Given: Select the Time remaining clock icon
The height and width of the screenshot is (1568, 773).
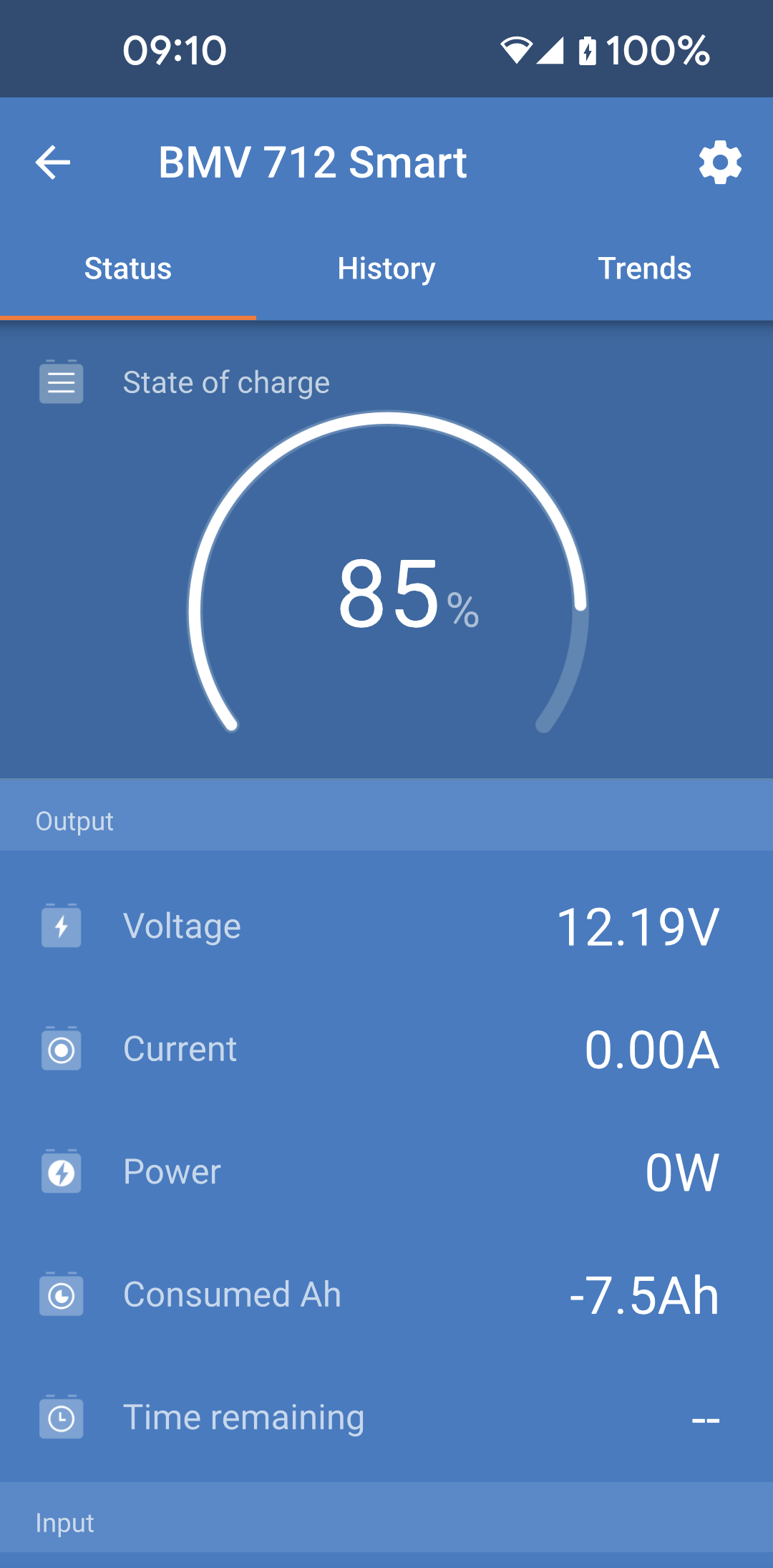Looking at the screenshot, I should coord(61,1418).
